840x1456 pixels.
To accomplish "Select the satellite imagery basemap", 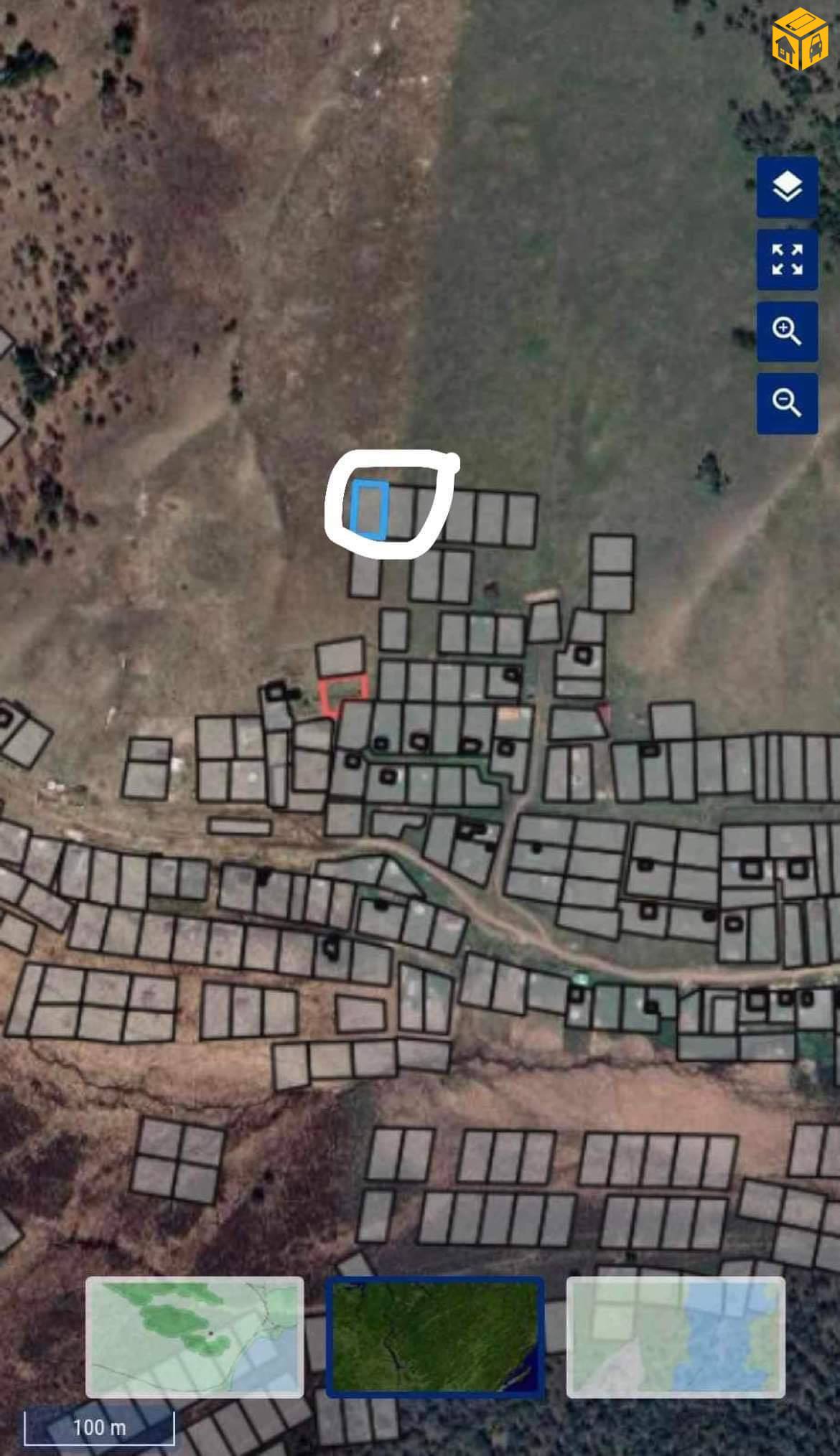I will point(435,1336).
